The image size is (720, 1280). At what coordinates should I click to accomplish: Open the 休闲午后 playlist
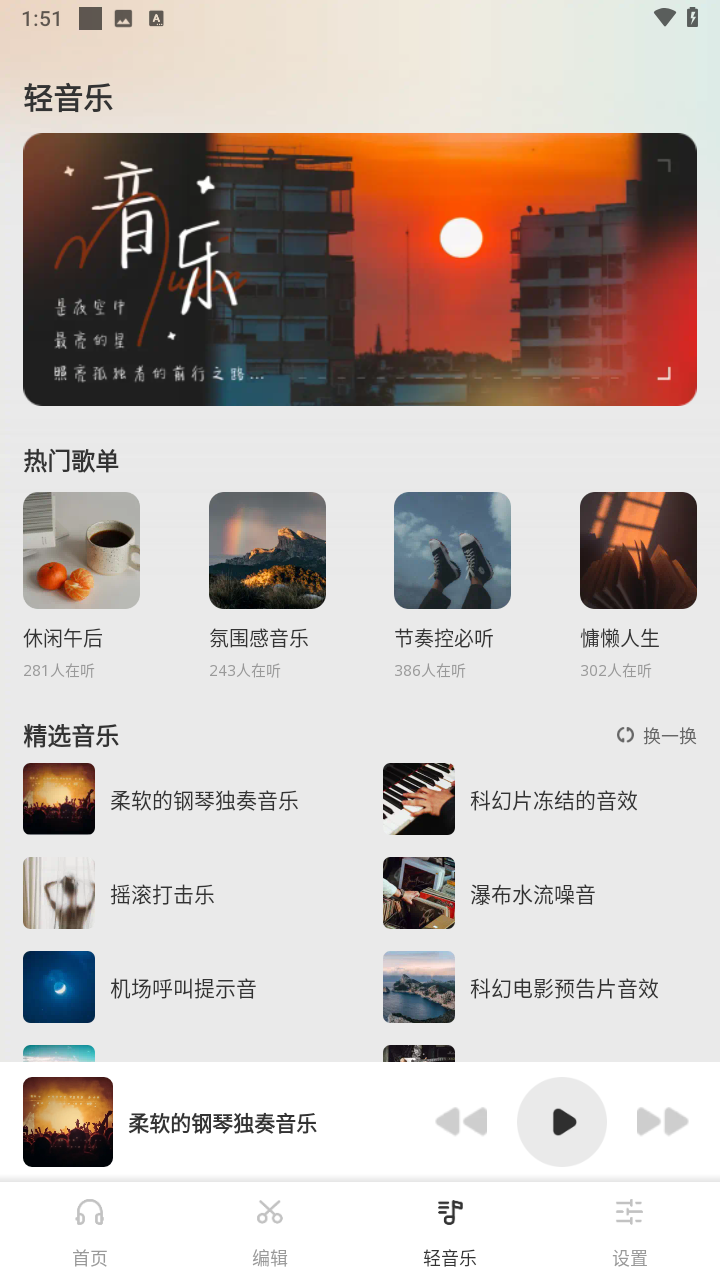point(81,550)
